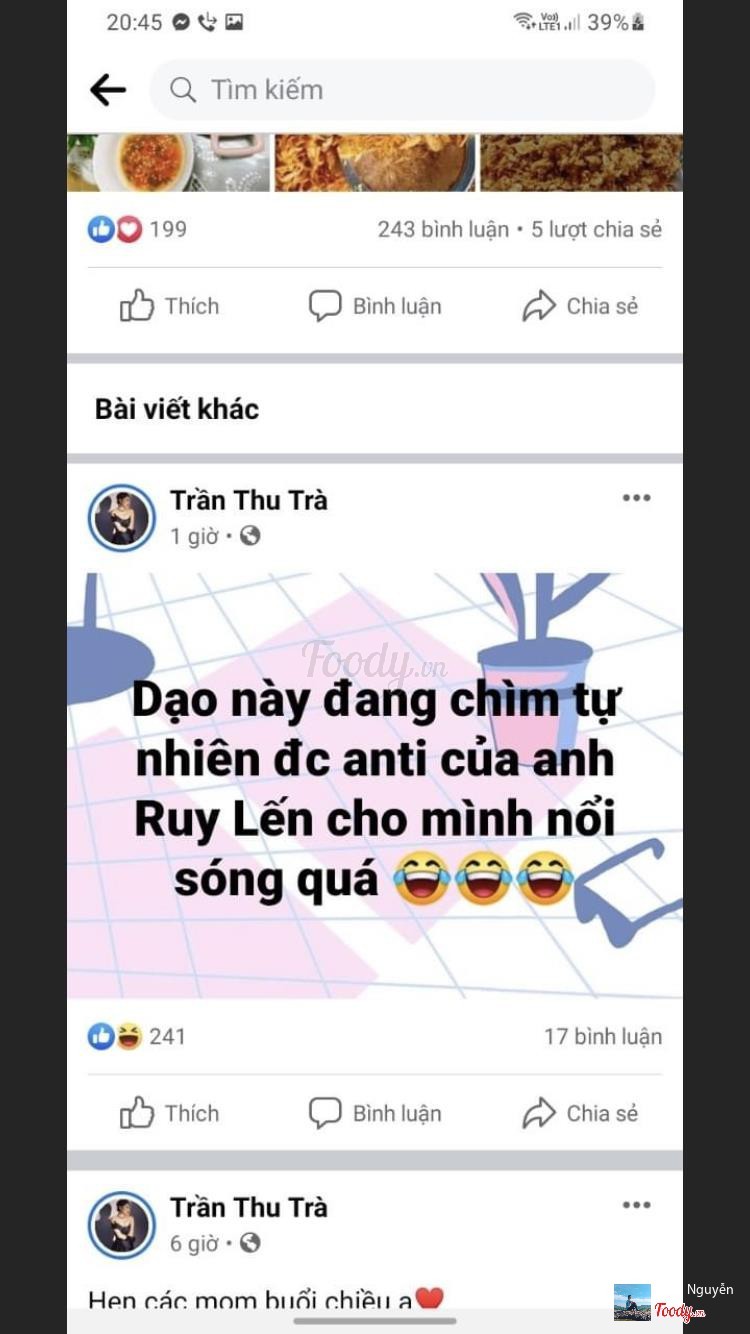The height and width of the screenshot is (1334, 750).
Task: Tap Bình luận on the post with 17 comments
Action: [x=375, y=1113]
